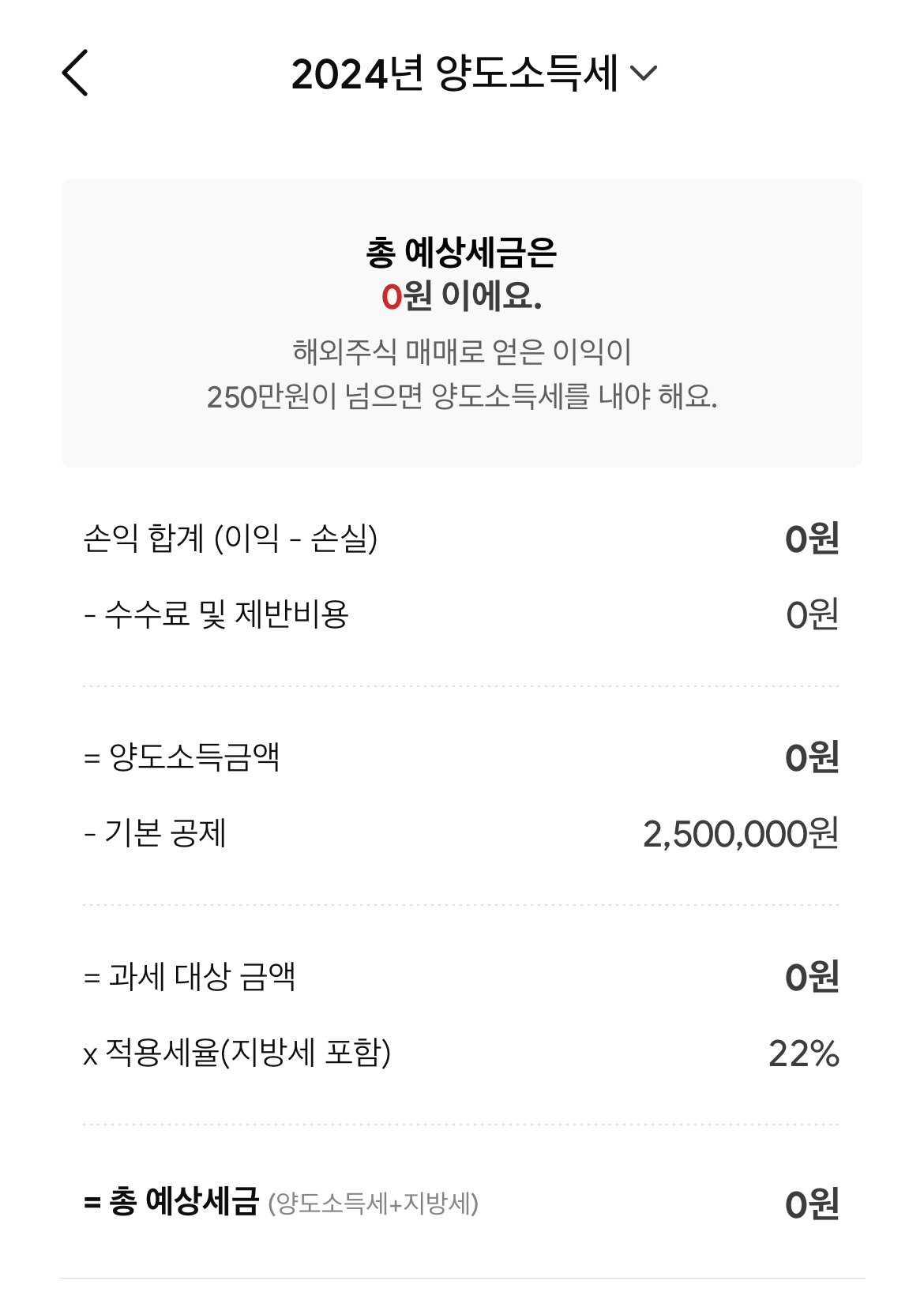Tap the 0원 value beside 손익 합계
Image resolution: width=924 pixels, height=1307 pixels.
point(815,539)
